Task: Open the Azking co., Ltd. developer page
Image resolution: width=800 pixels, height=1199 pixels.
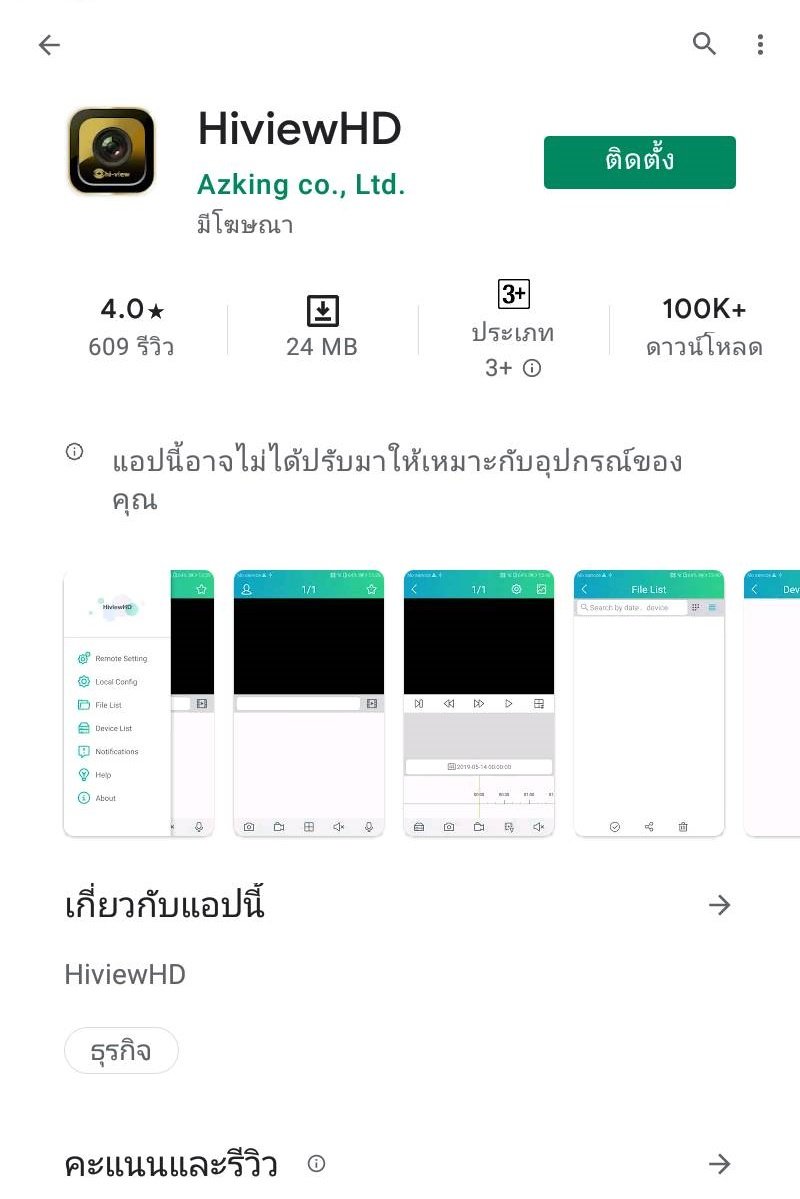Action: (x=300, y=185)
